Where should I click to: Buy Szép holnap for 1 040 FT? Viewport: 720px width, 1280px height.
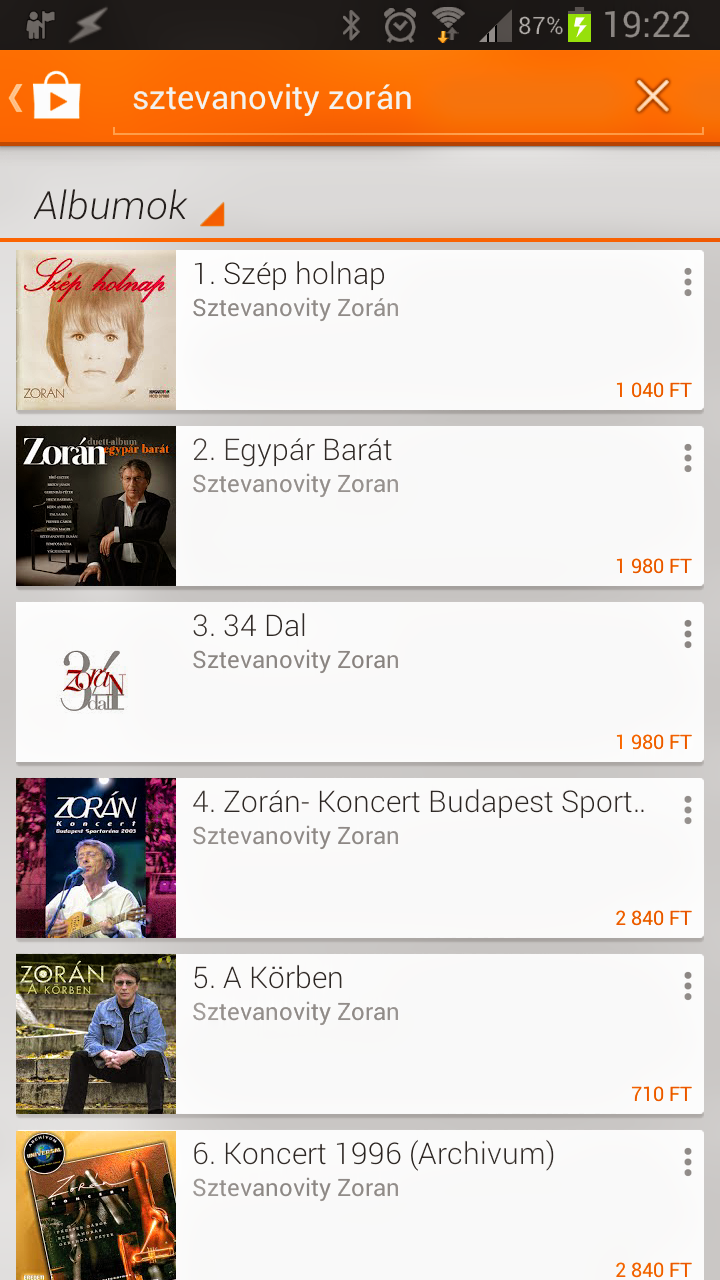pyautogui.click(x=653, y=390)
